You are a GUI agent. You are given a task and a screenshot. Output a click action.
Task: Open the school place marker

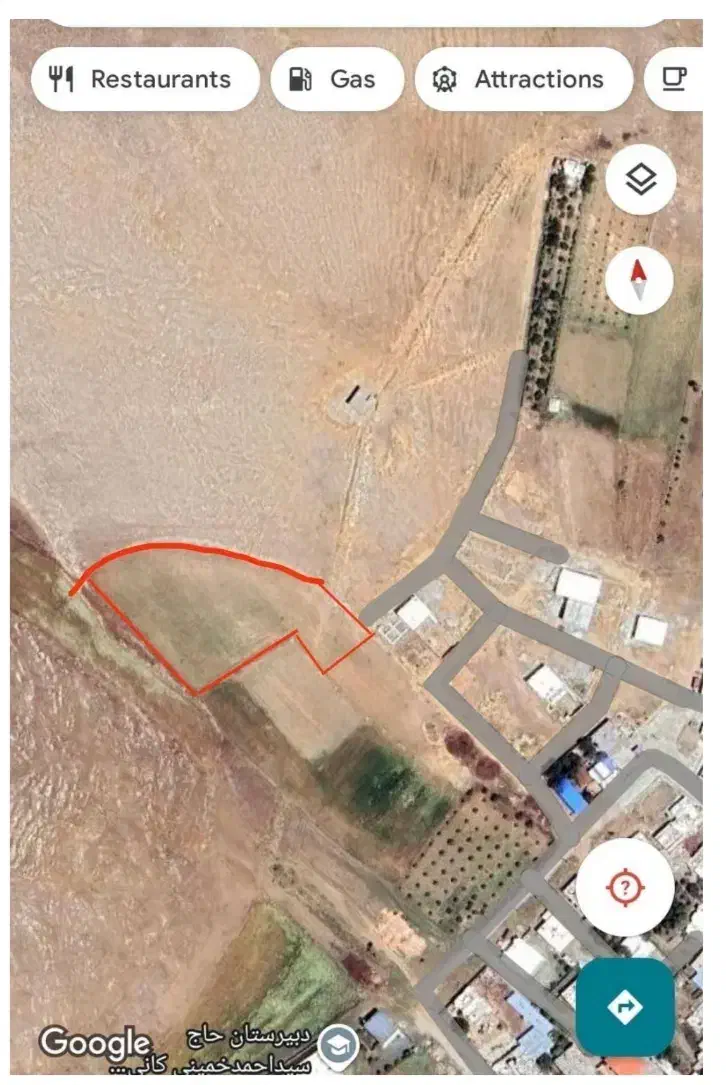point(342,1044)
